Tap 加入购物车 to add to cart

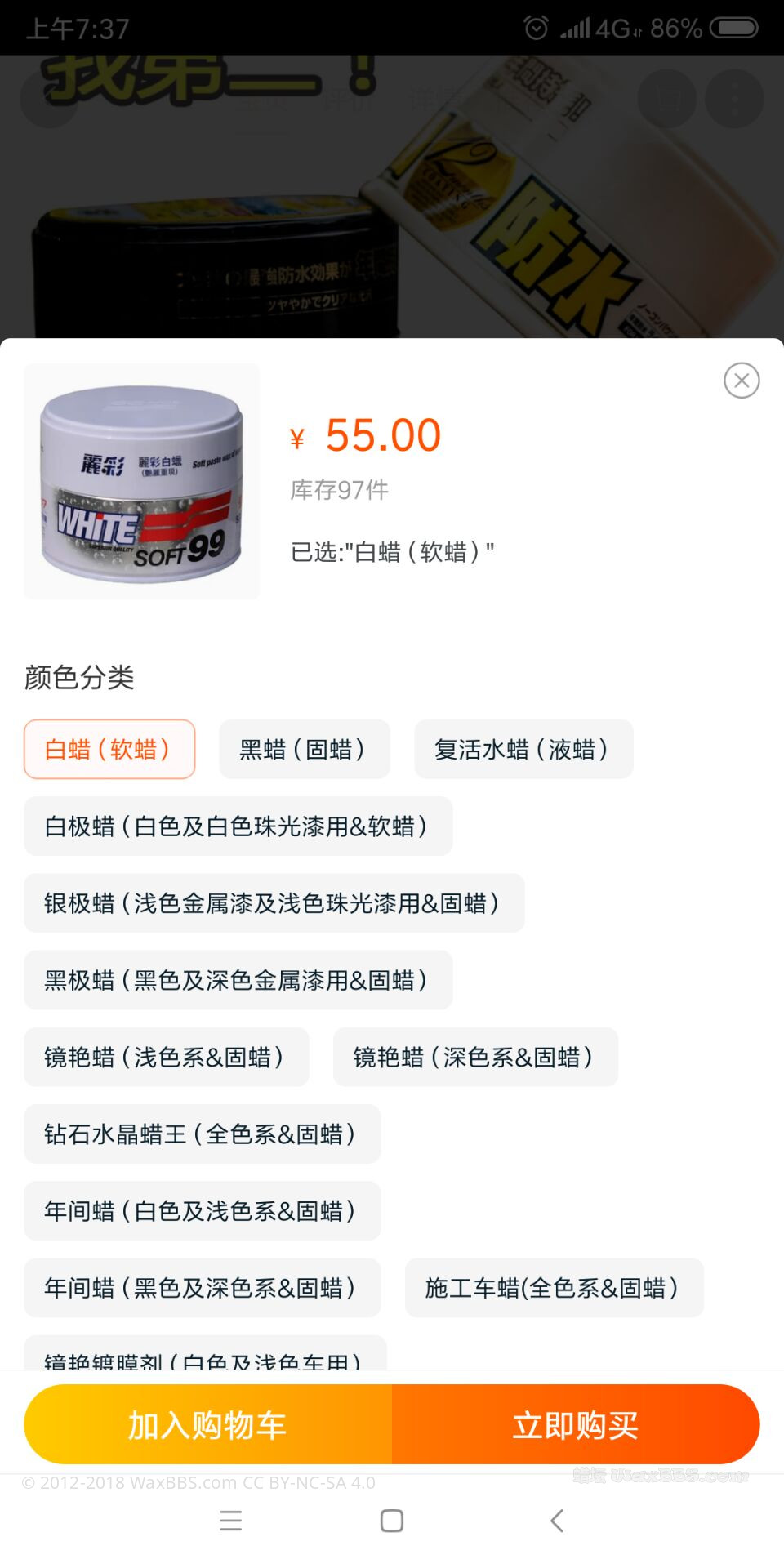(x=208, y=1424)
